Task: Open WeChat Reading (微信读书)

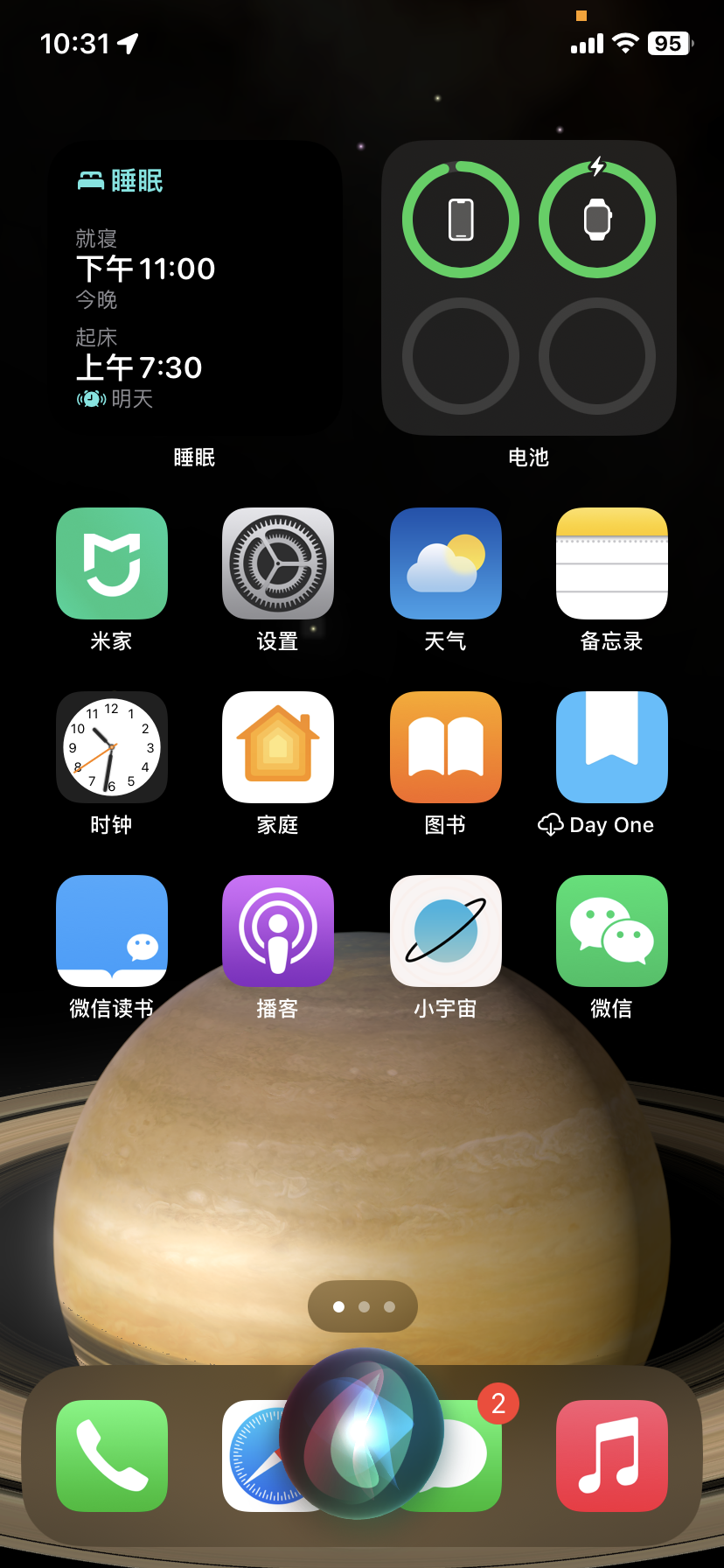Action: click(x=112, y=931)
